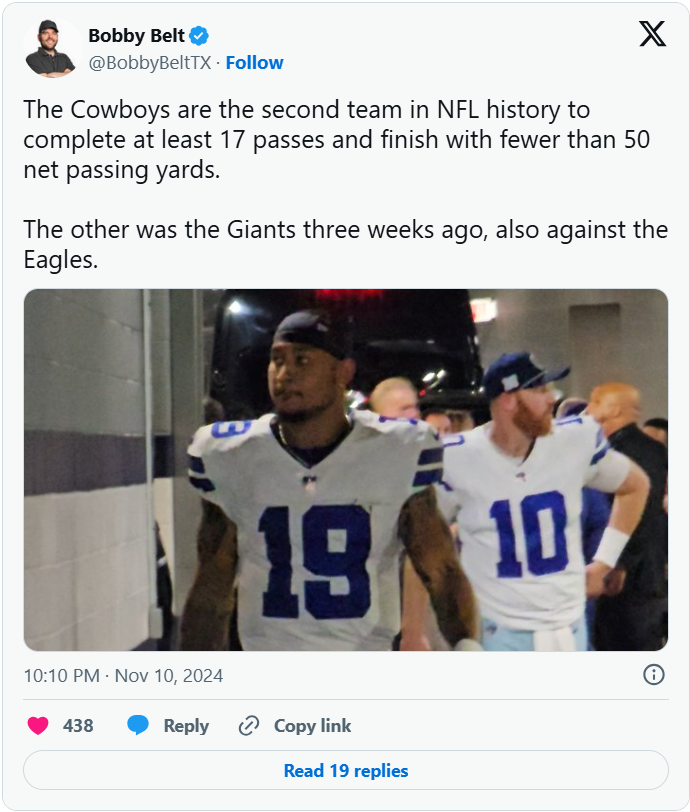Image resolution: width=690 pixels, height=812 pixels.
Task: Open the 10:10 PM Nov 10, 2024 timestamp
Action: (123, 676)
